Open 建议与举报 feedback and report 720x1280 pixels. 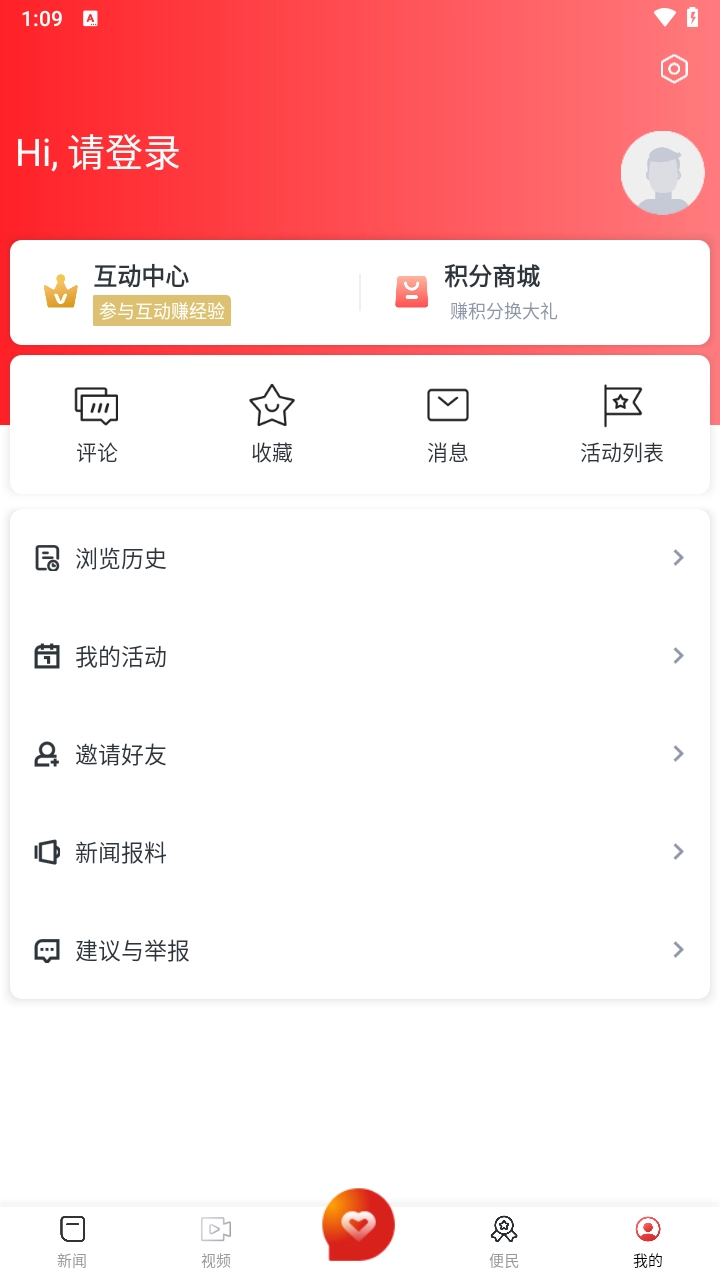(x=360, y=950)
